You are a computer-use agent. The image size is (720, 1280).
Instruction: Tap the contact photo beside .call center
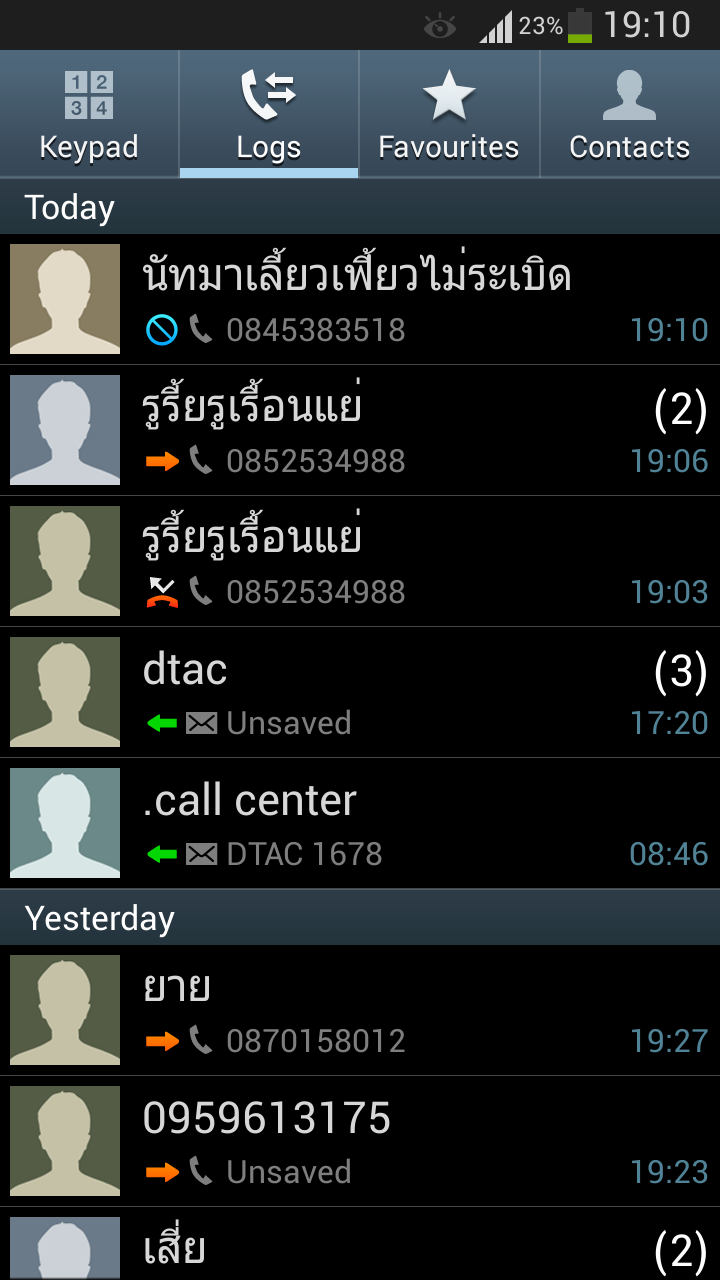point(65,823)
